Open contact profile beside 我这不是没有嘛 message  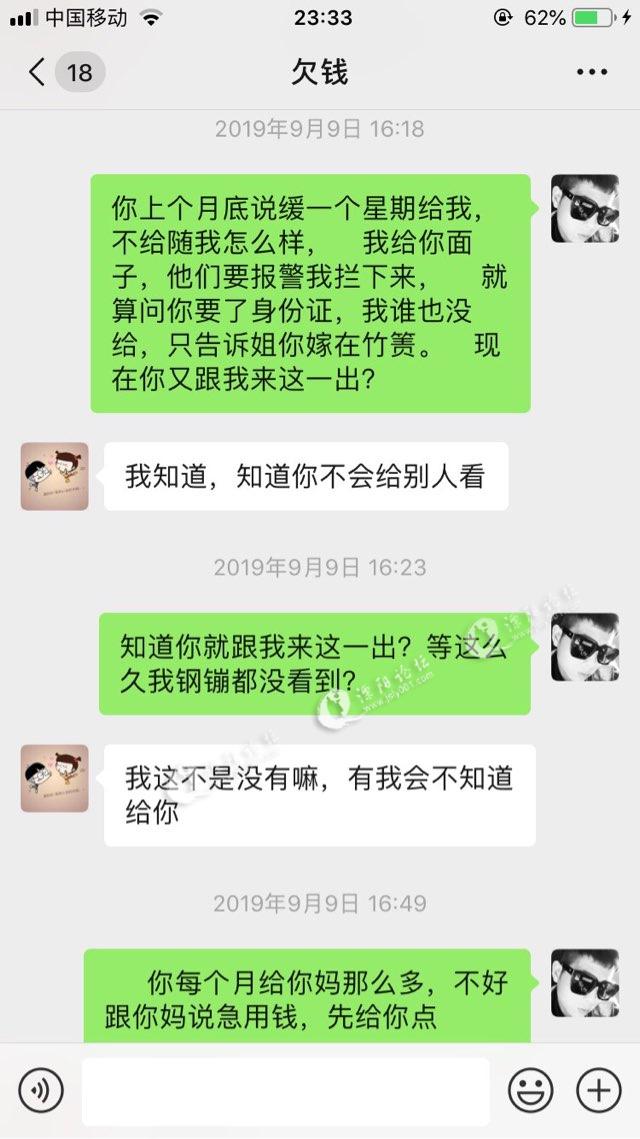[55, 779]
